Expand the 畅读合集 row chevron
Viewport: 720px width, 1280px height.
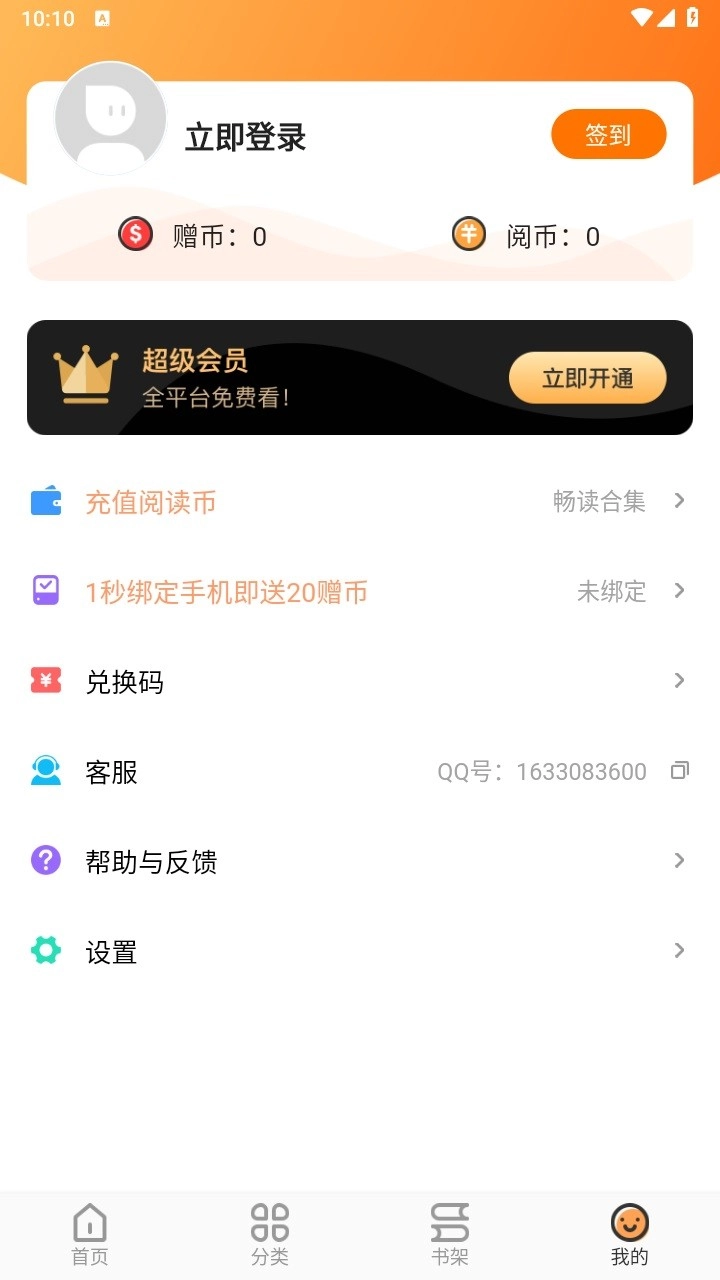pyautogui.click(x=679, y=500)
